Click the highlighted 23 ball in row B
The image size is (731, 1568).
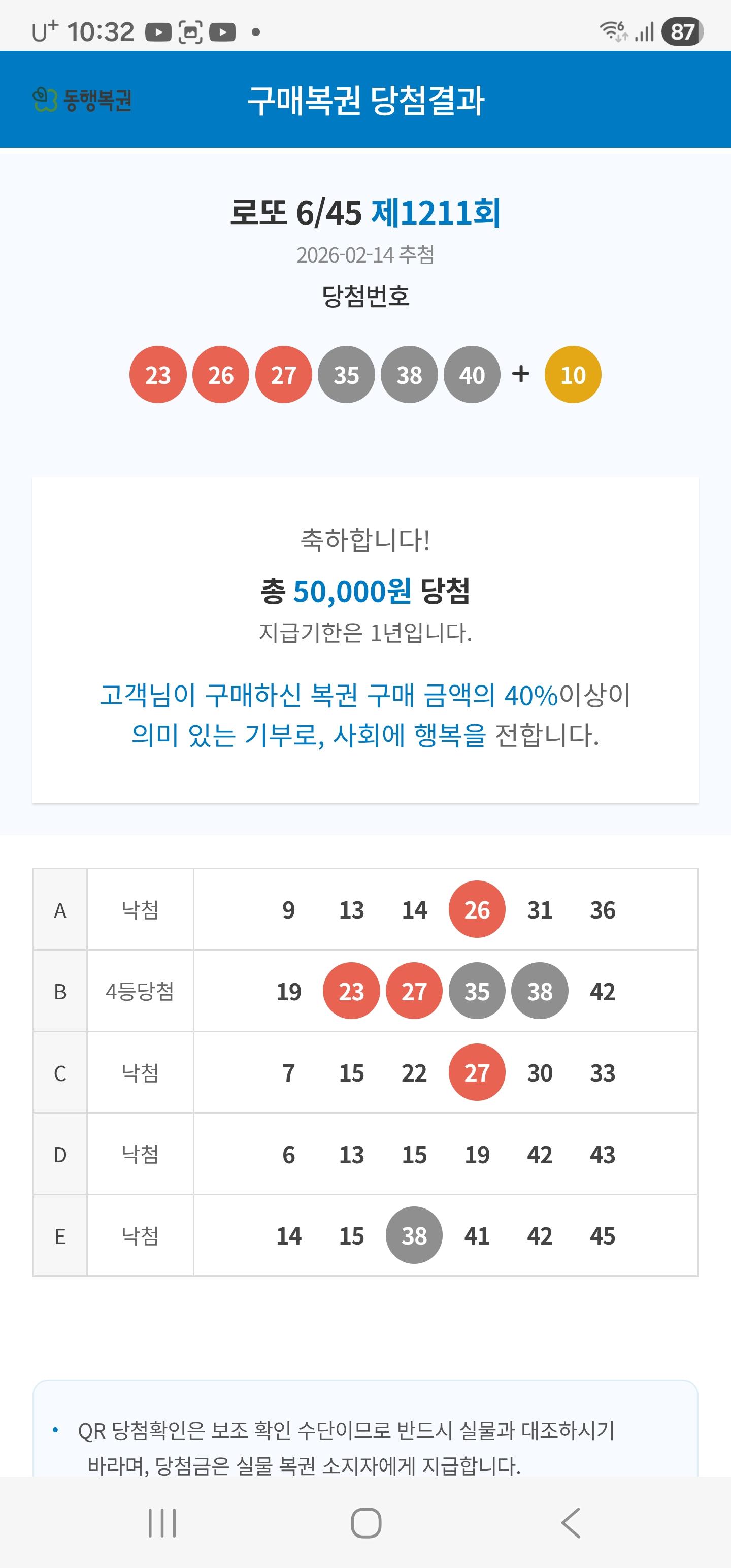pos(352,991)
